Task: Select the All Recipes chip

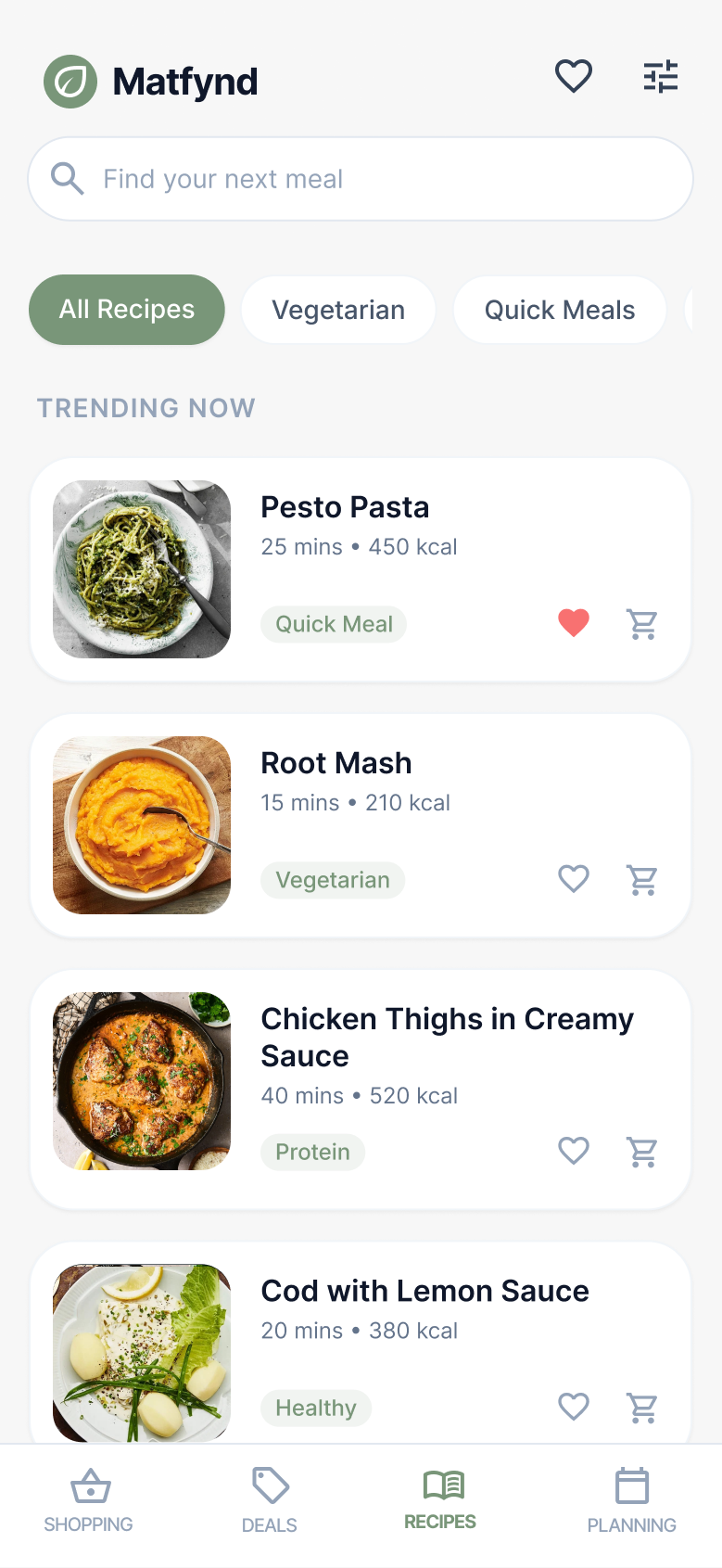Action: point(127,310)
